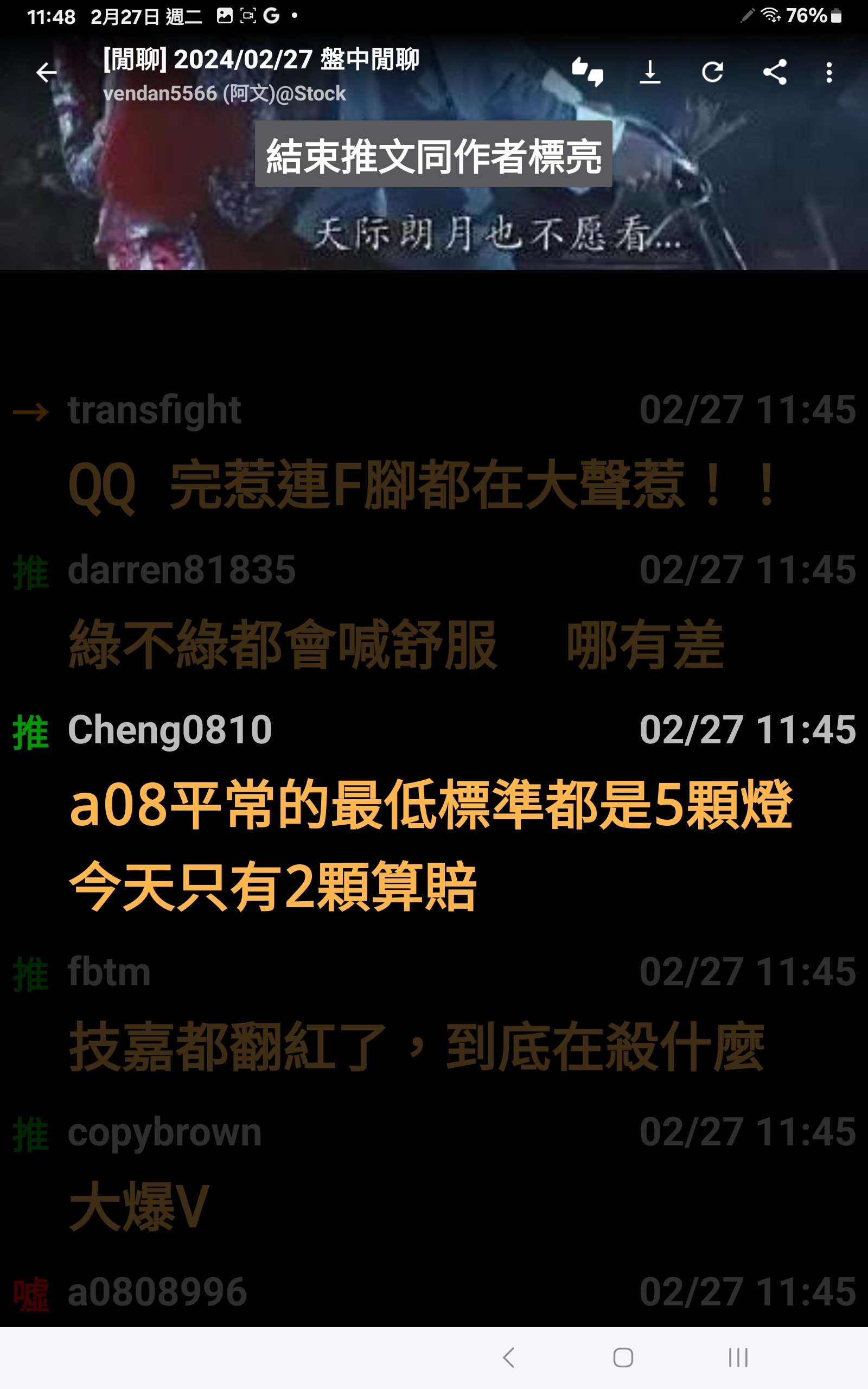Viewport: 868px width, 1389px height.
Task: Select copybrown's comment
Action: pos(138,1207)
